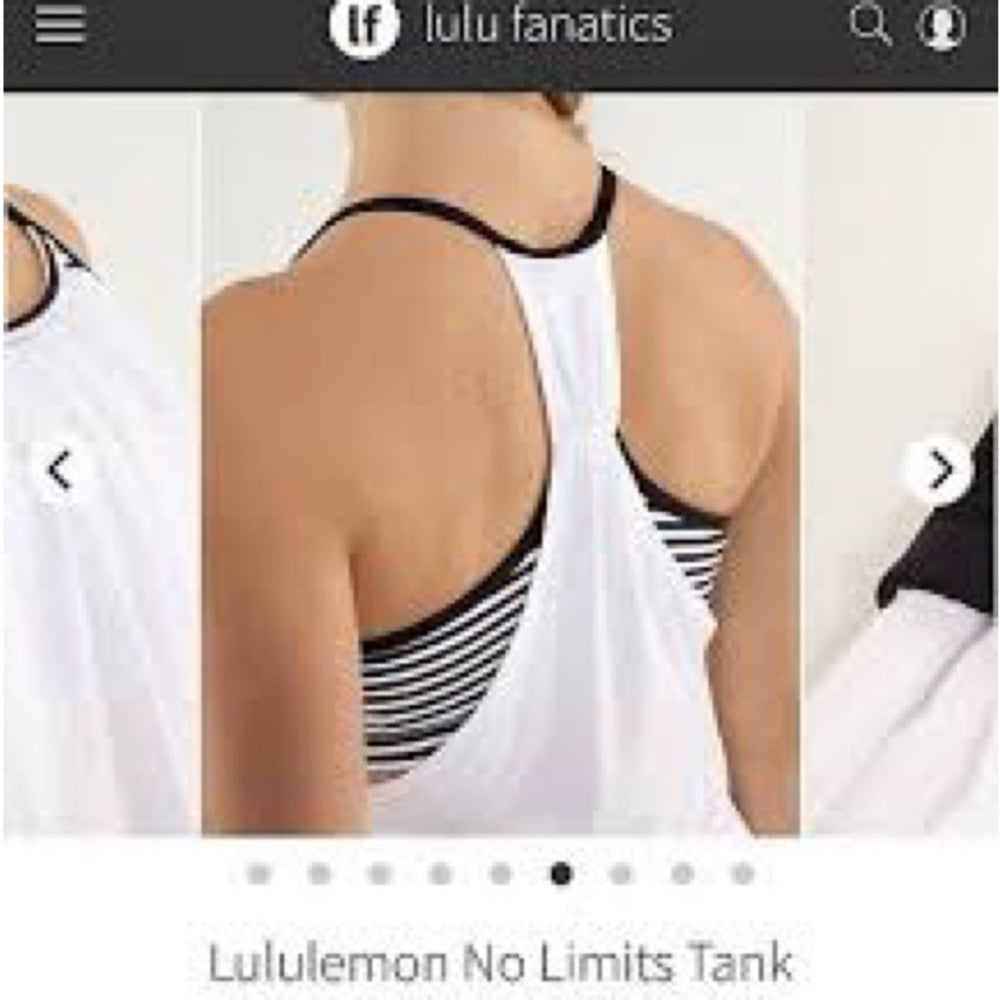
Task: Show the next product photo
Action: coord(940,470)
